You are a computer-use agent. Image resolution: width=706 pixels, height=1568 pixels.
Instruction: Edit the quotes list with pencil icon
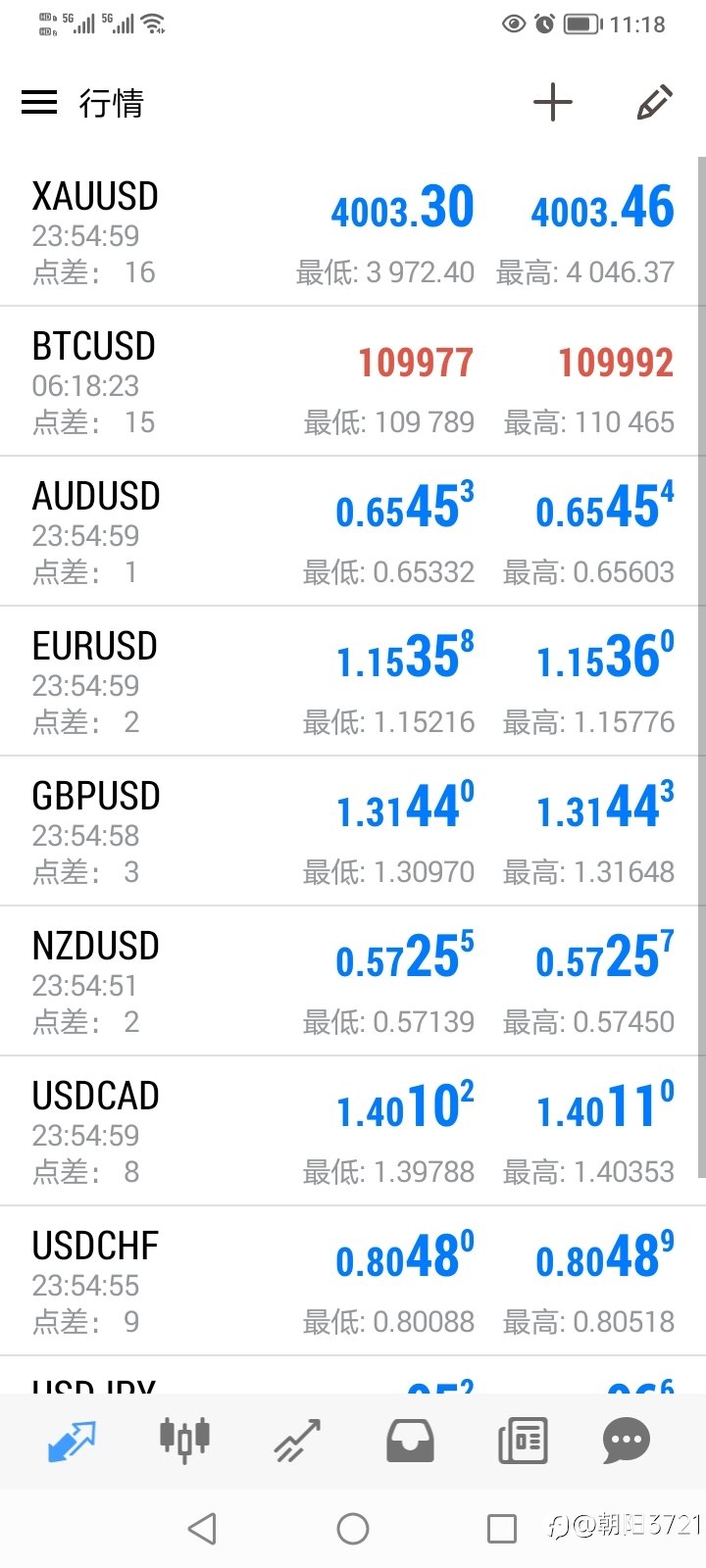(654, 102)
